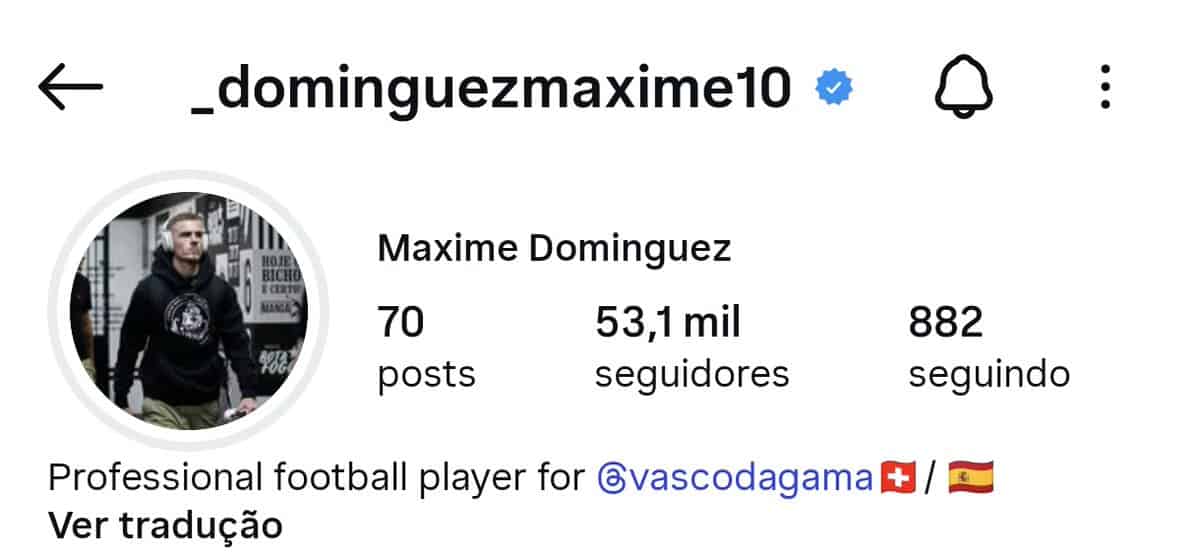1200x559 pixels.
Task: Open the 882 seguindo list
Action: (988, 347)
